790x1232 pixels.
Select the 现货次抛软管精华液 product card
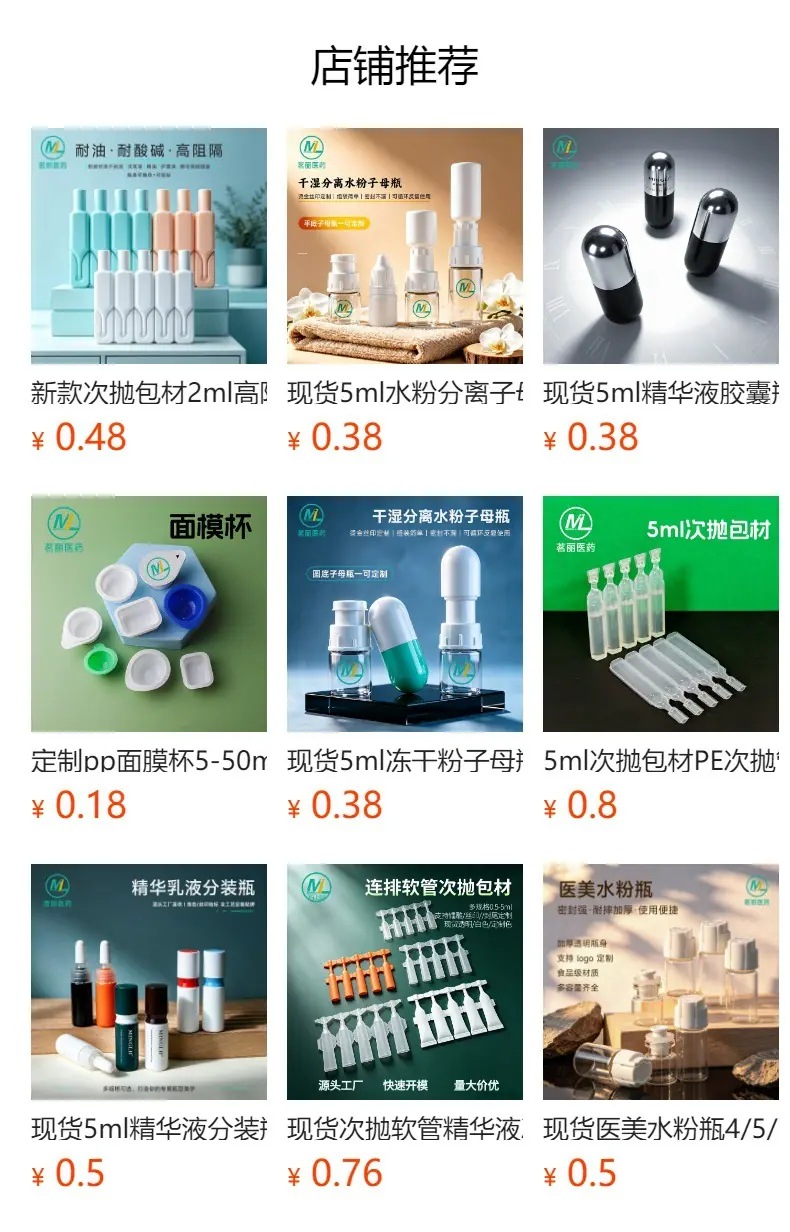(x=405, y=1028)
